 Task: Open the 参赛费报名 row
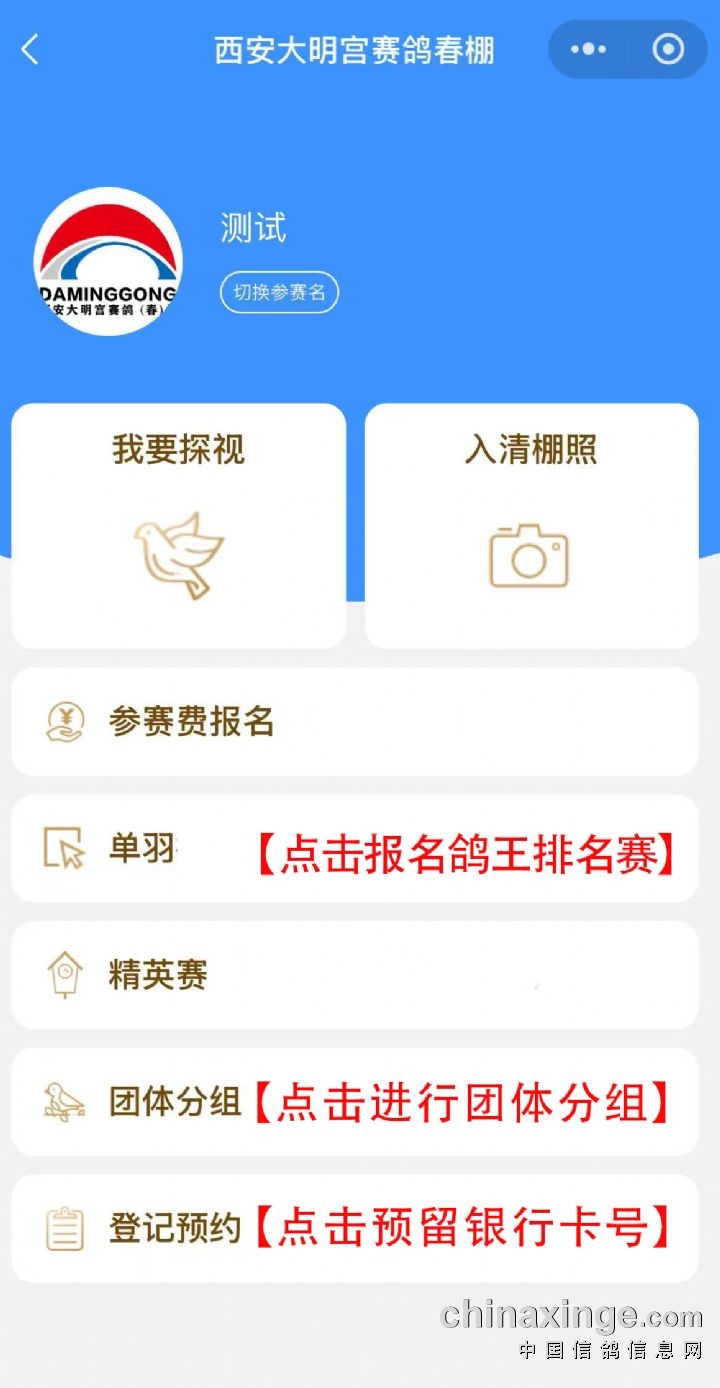(355, 721)
